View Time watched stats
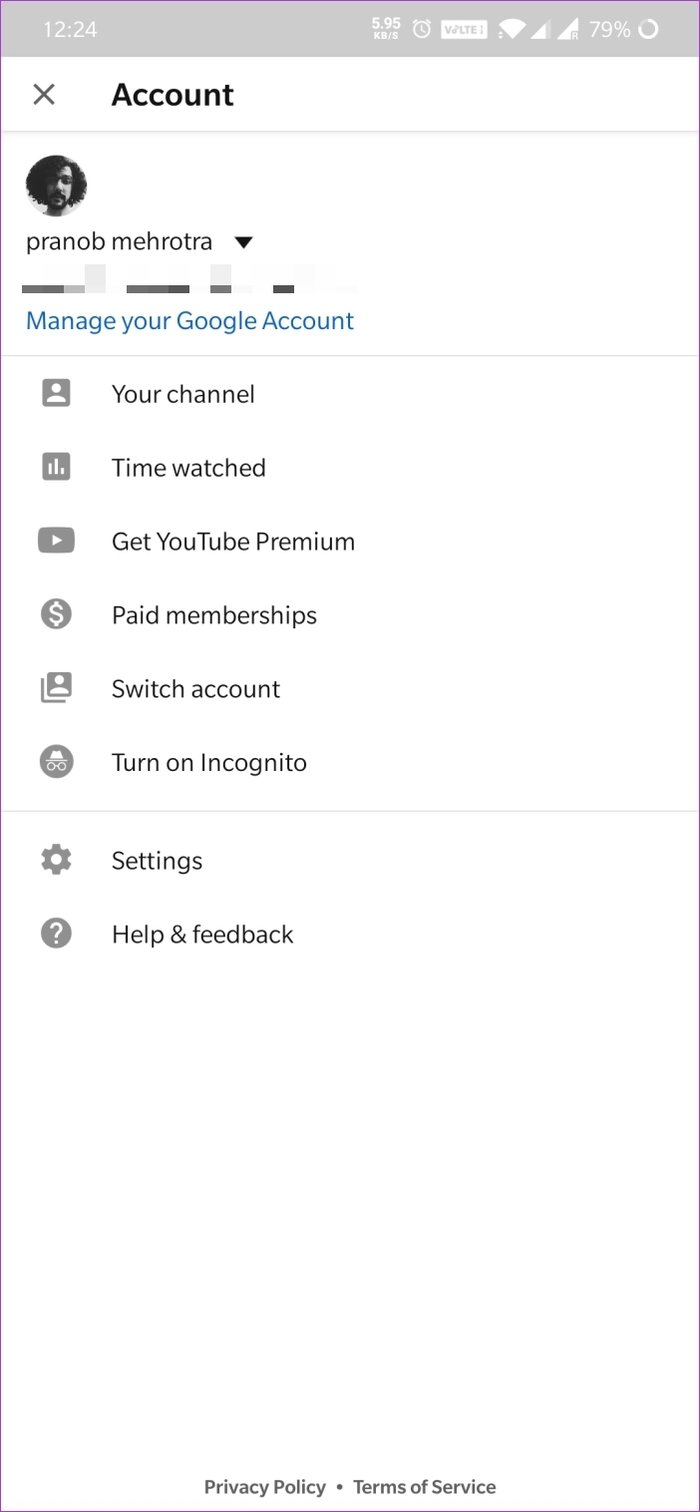The image size is (700, 1512). click(188, 468)
